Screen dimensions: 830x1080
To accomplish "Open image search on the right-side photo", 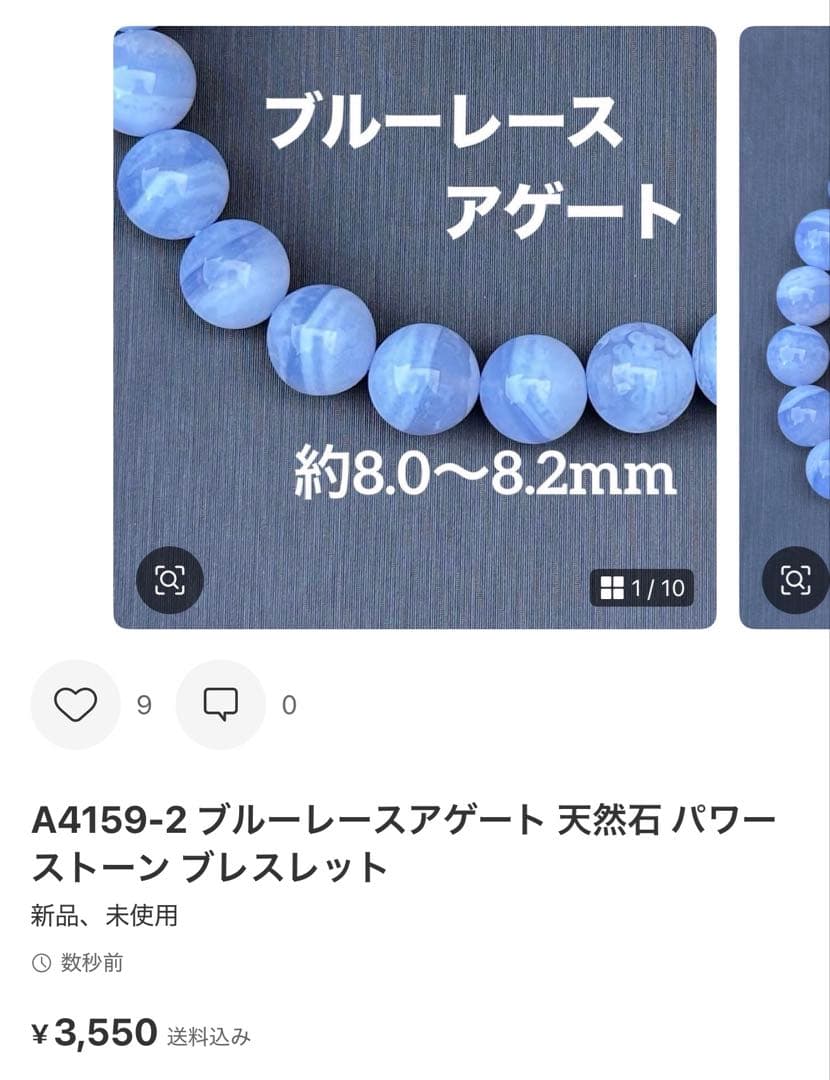I will click(x=795, y=577).
